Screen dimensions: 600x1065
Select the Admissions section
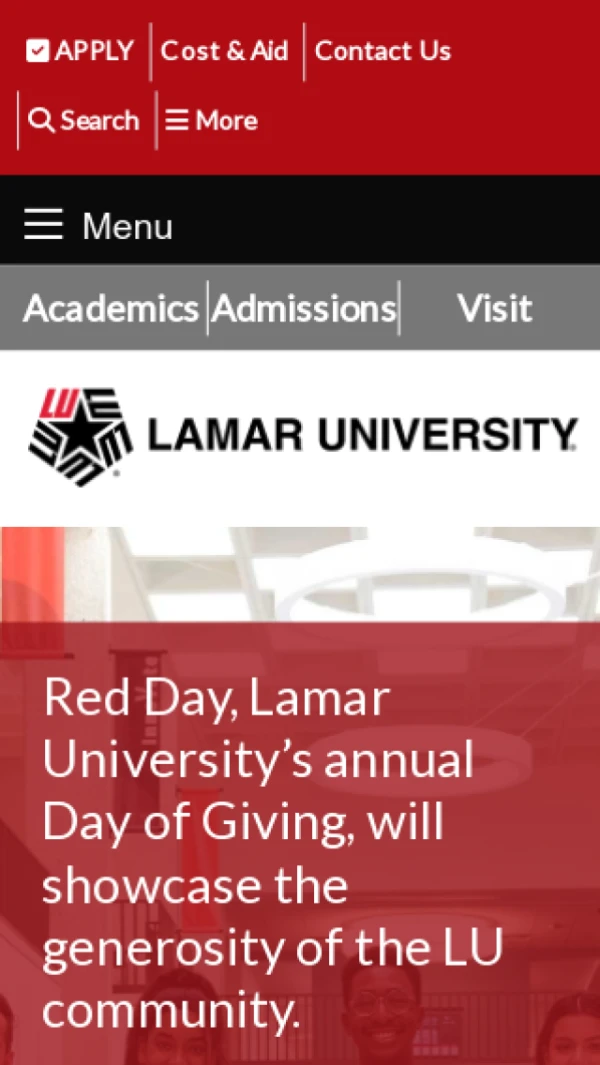(304, 308)
